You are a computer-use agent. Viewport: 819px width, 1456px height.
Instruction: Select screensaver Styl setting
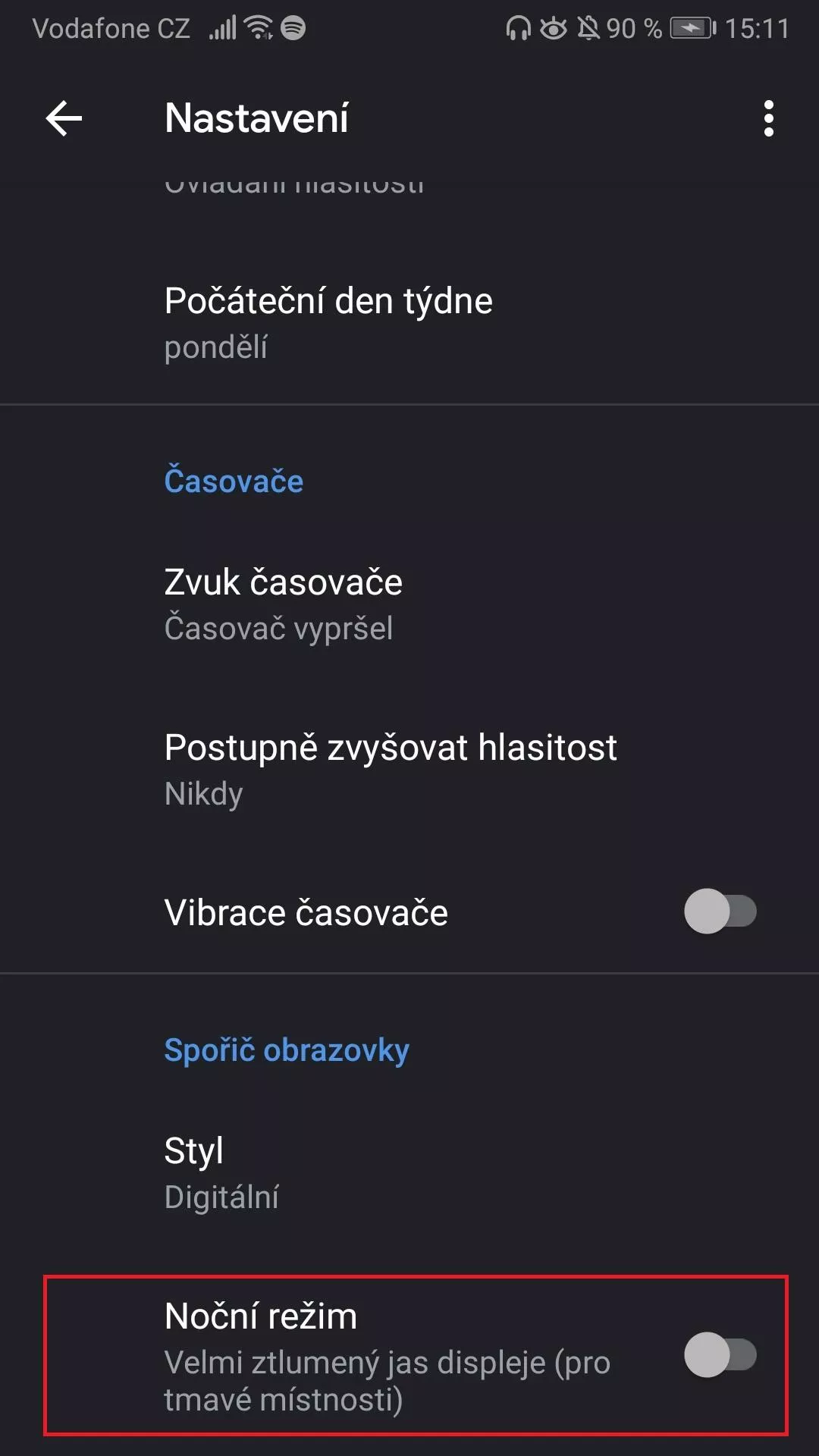[409, 1173]
